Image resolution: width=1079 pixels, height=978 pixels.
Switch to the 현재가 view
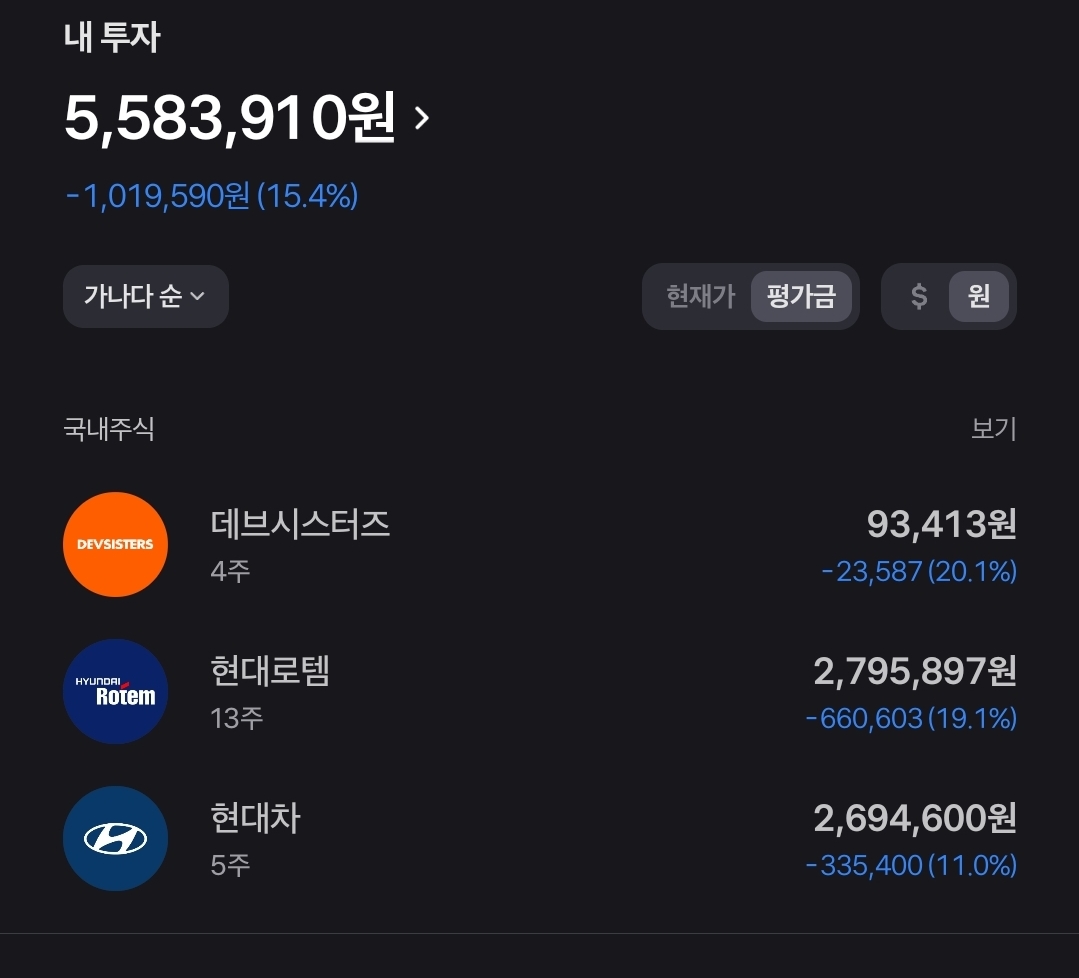[x=701, y=297]
